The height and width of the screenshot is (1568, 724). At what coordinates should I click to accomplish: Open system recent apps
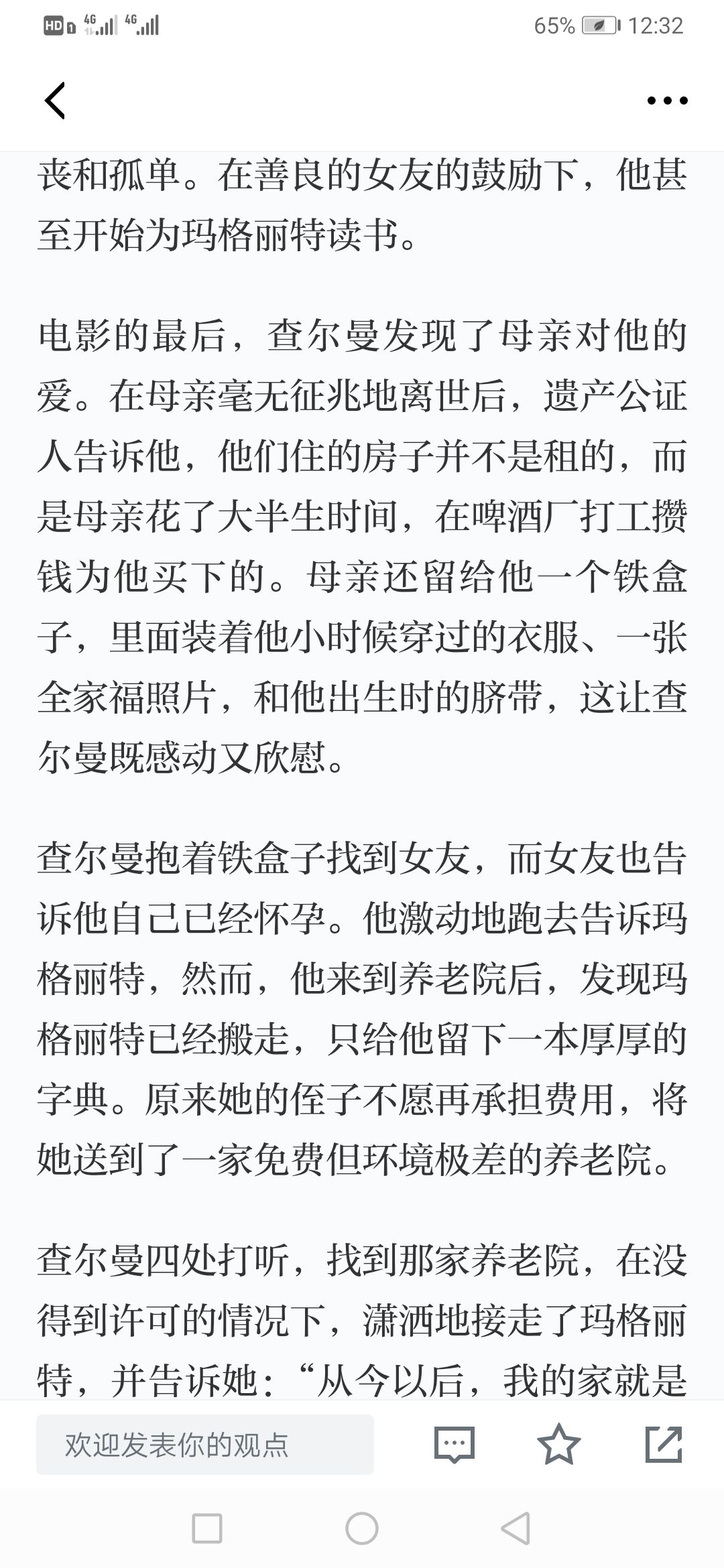(x=207, y=1528)
